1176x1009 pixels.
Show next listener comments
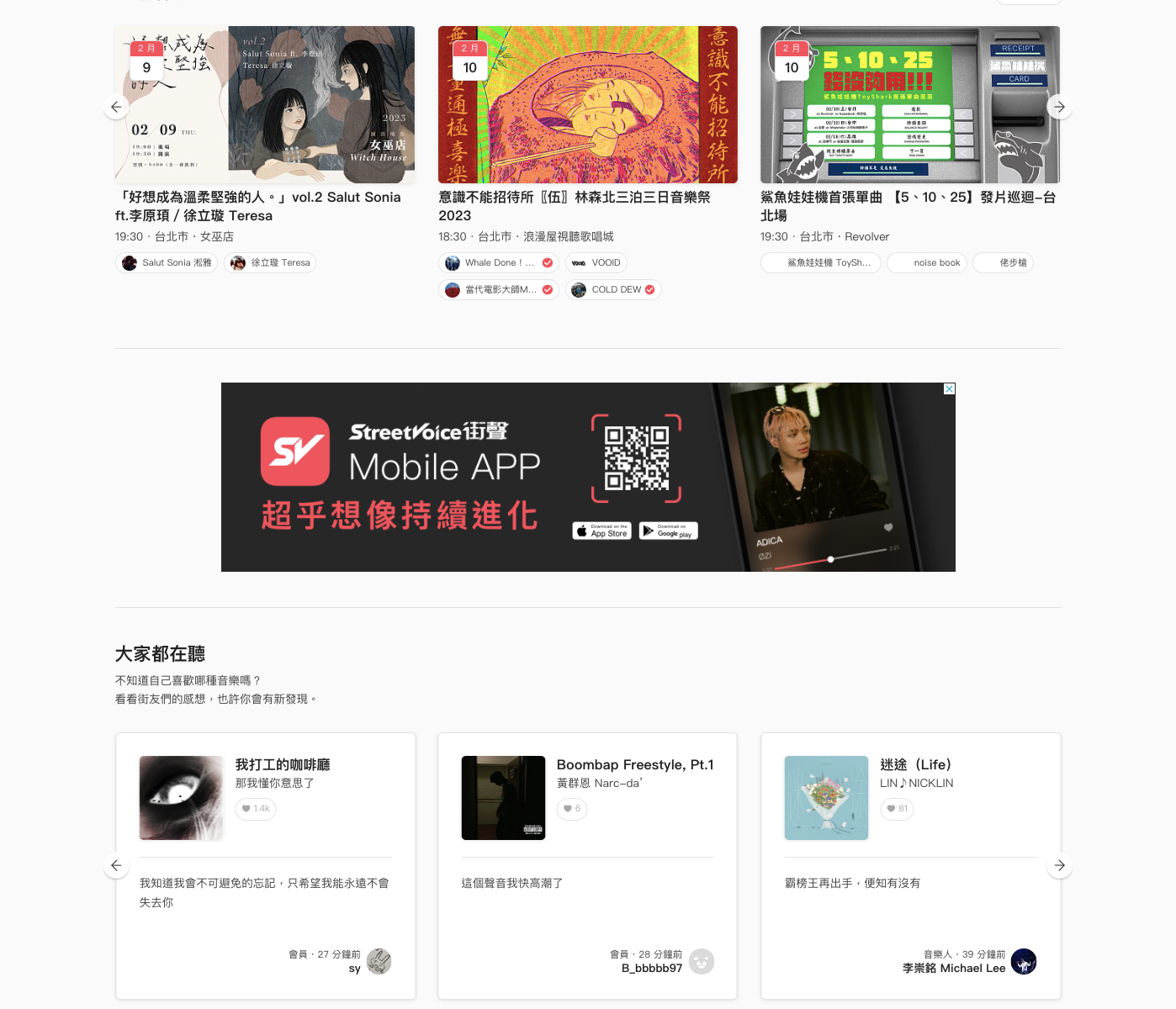1059,865
